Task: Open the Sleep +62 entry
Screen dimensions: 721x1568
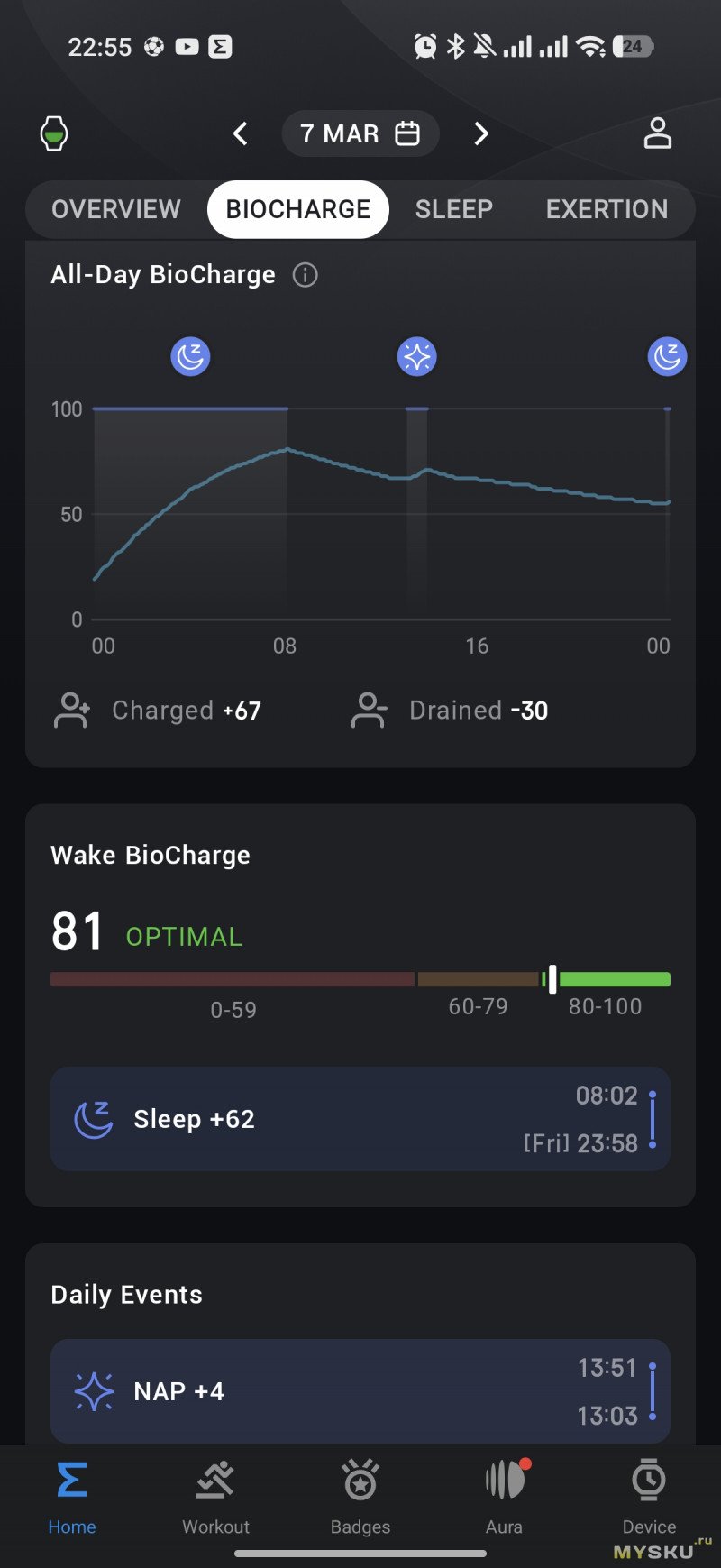Action: 360,1119
